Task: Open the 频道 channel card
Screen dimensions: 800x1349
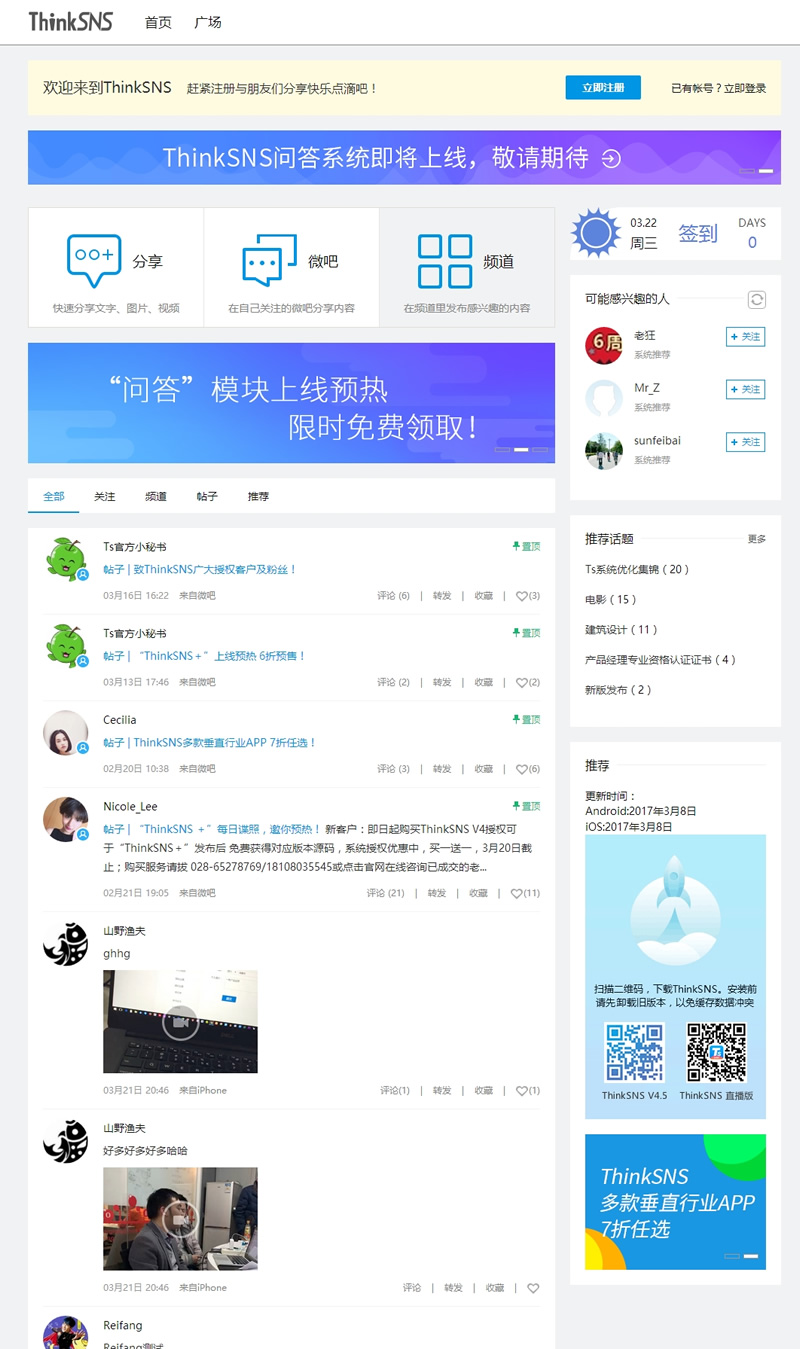Action: [467, 266]
